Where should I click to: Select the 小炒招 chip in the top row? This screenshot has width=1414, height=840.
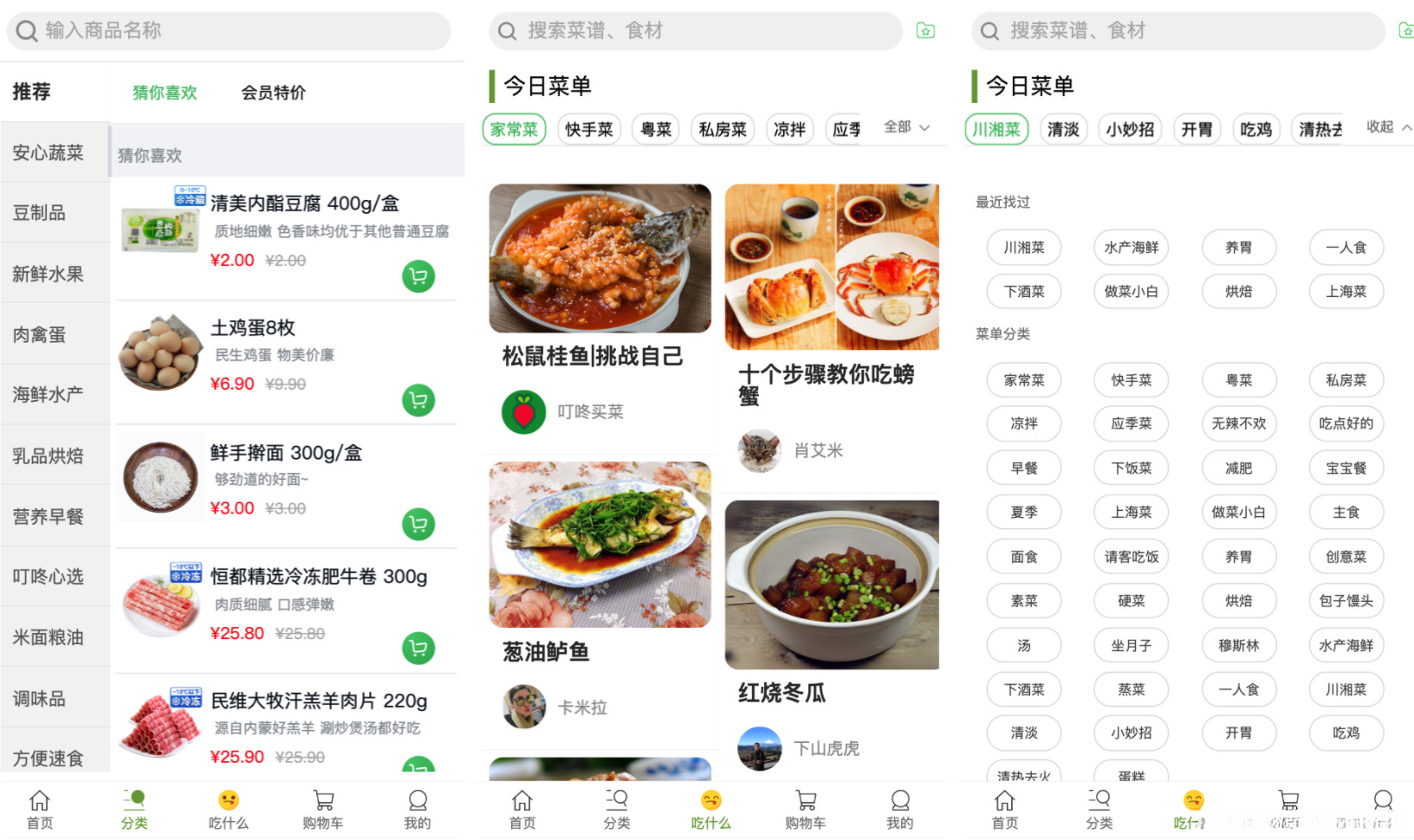point(1131,130)
